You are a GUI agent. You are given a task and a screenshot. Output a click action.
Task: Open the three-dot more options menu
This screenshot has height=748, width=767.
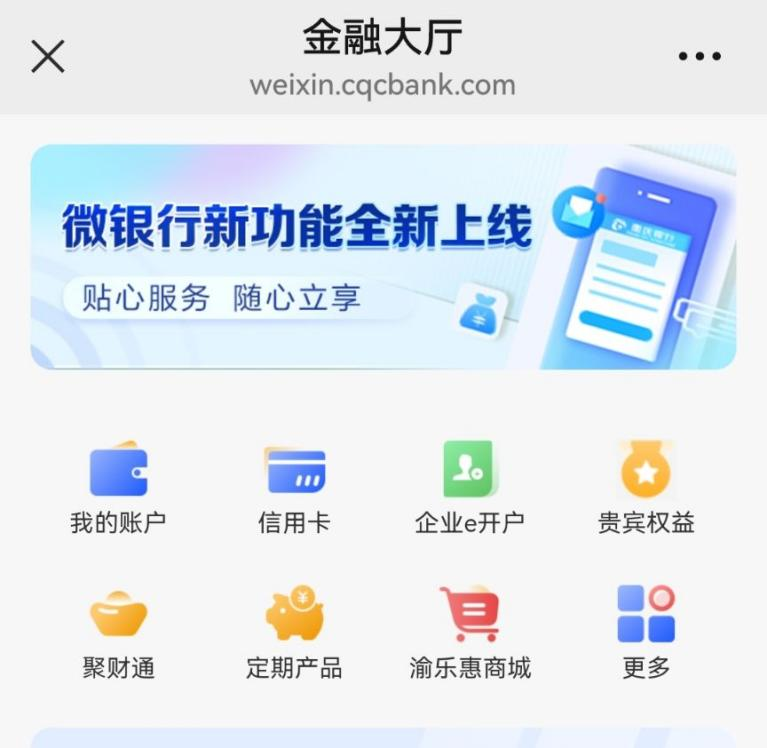tap(699, 57)
